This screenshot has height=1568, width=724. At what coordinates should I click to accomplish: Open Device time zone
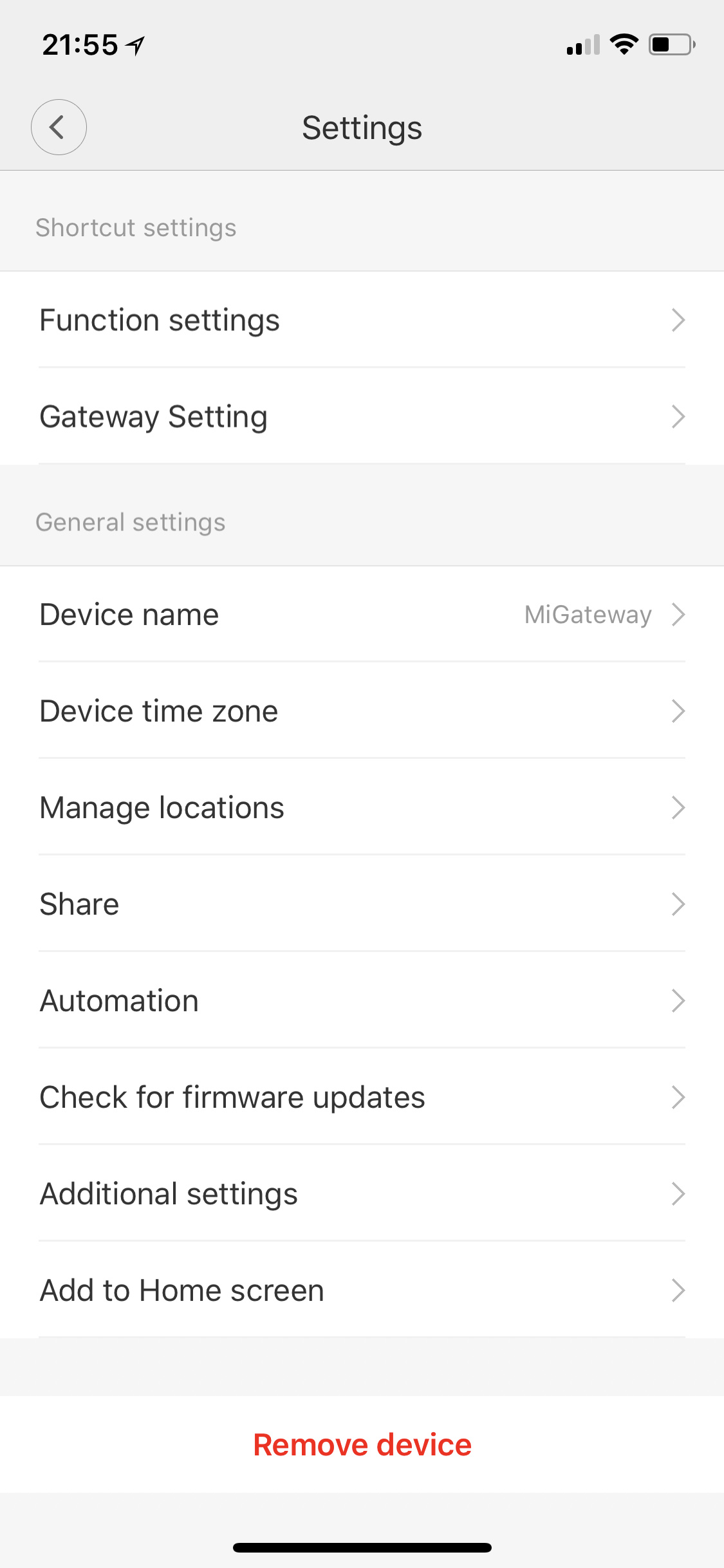point(362,711)
